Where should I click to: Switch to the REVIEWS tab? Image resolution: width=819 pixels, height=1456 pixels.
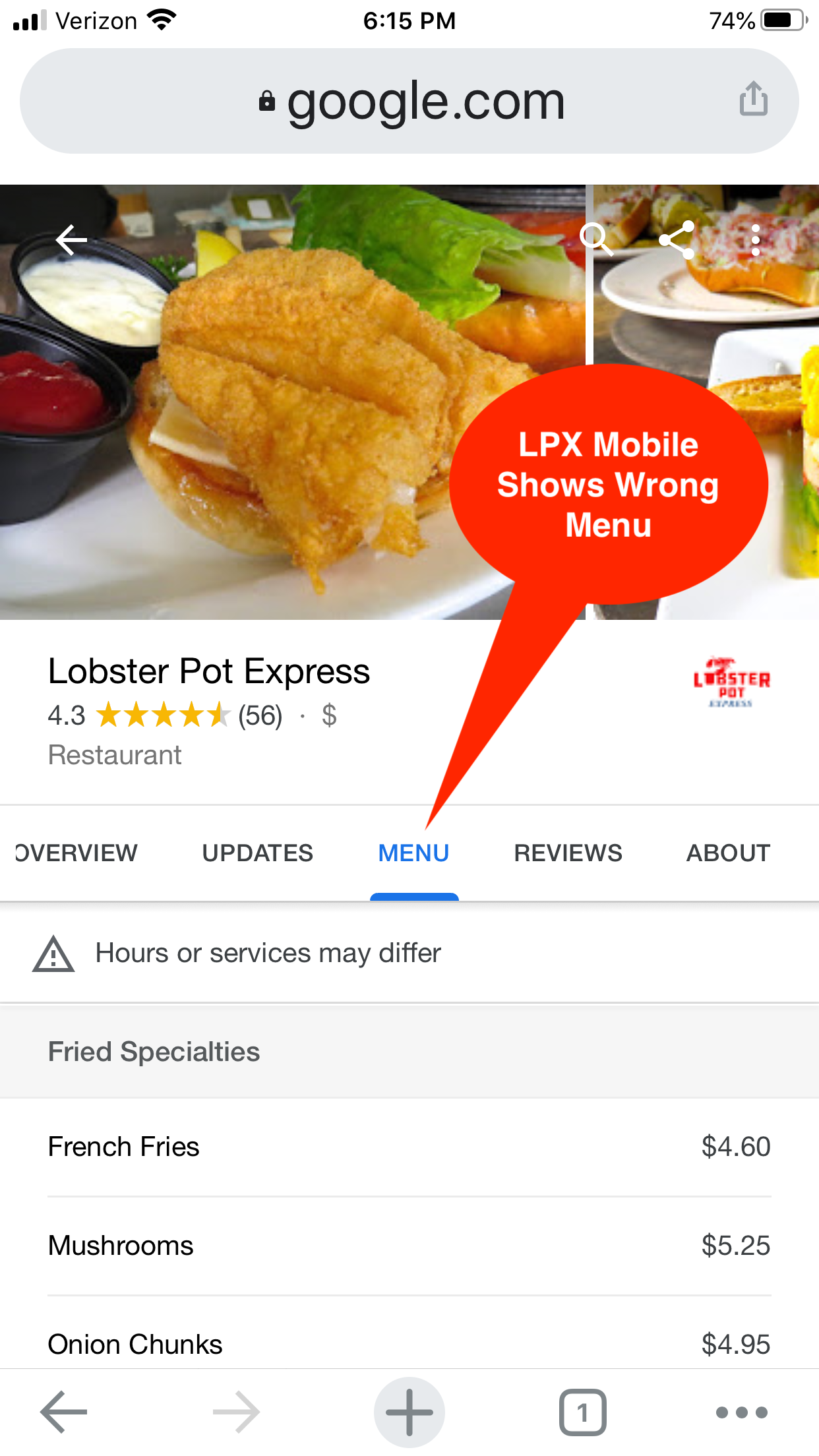pyautogui.click(x=567, y=853)
